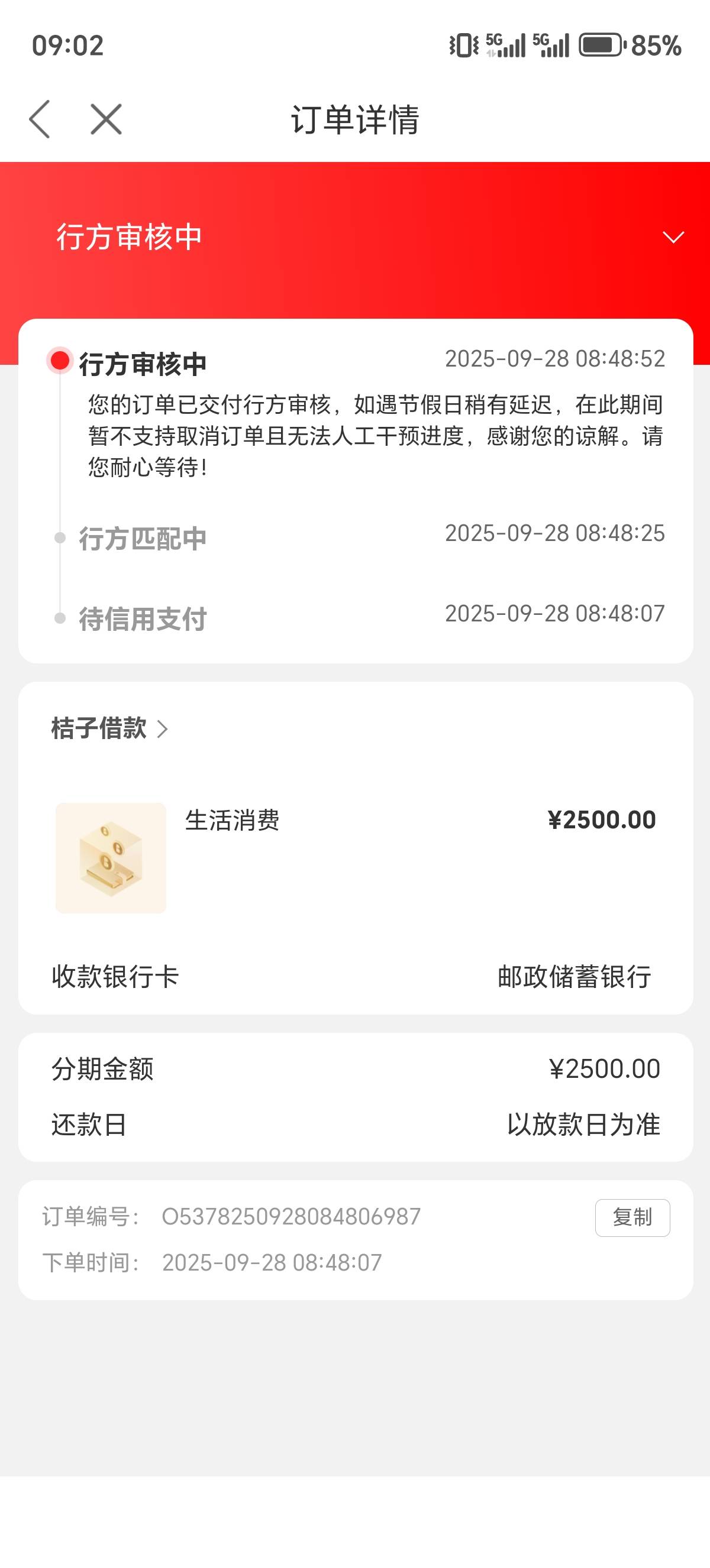The width and height of the screenshot is (710, 1568).
Task: Open the 生活消费 product card
Action: (356, 858)
